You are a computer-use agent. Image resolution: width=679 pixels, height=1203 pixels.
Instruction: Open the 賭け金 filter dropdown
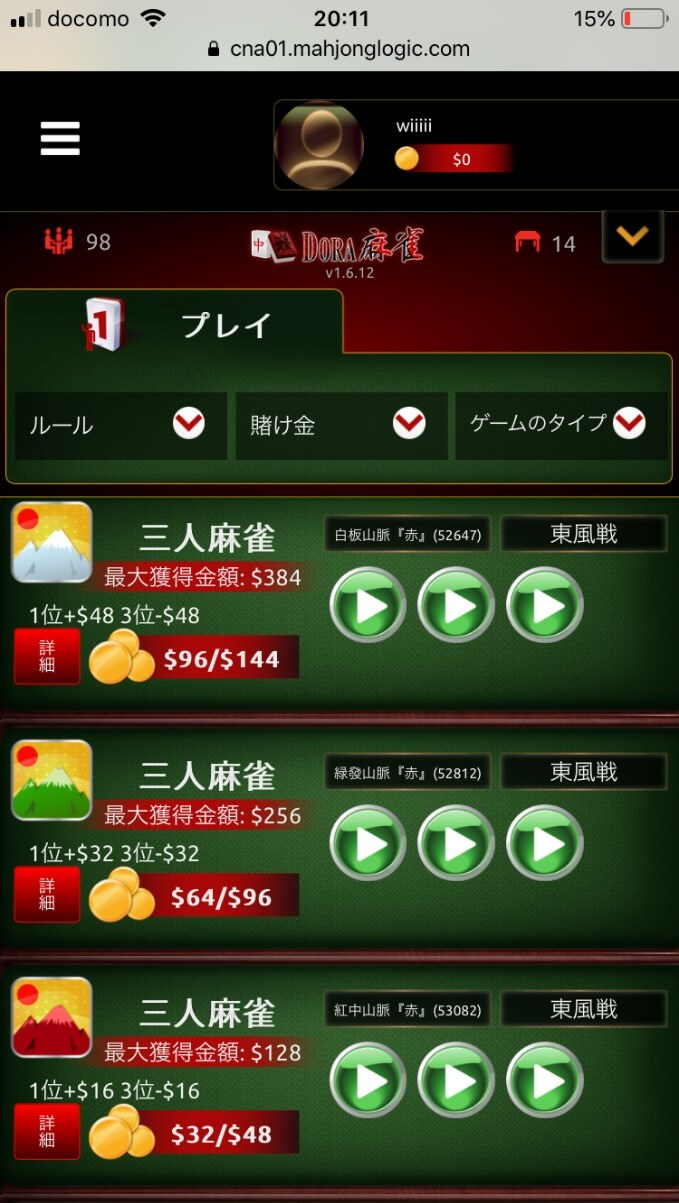[340, 425]
